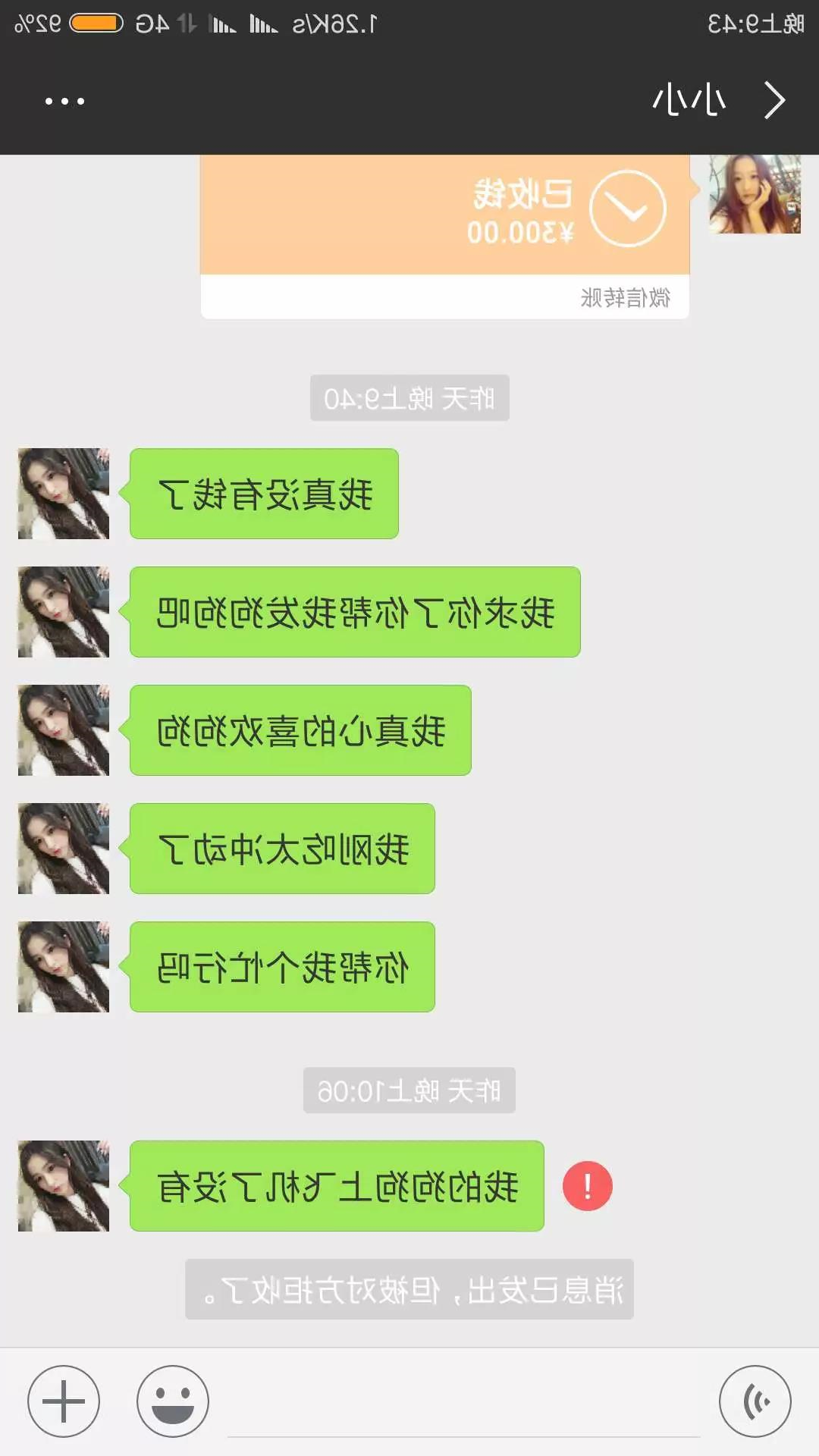The image size is (819, 1456).
Task: Open the three-dot chat options menu
Action: [x=64, y=101]
